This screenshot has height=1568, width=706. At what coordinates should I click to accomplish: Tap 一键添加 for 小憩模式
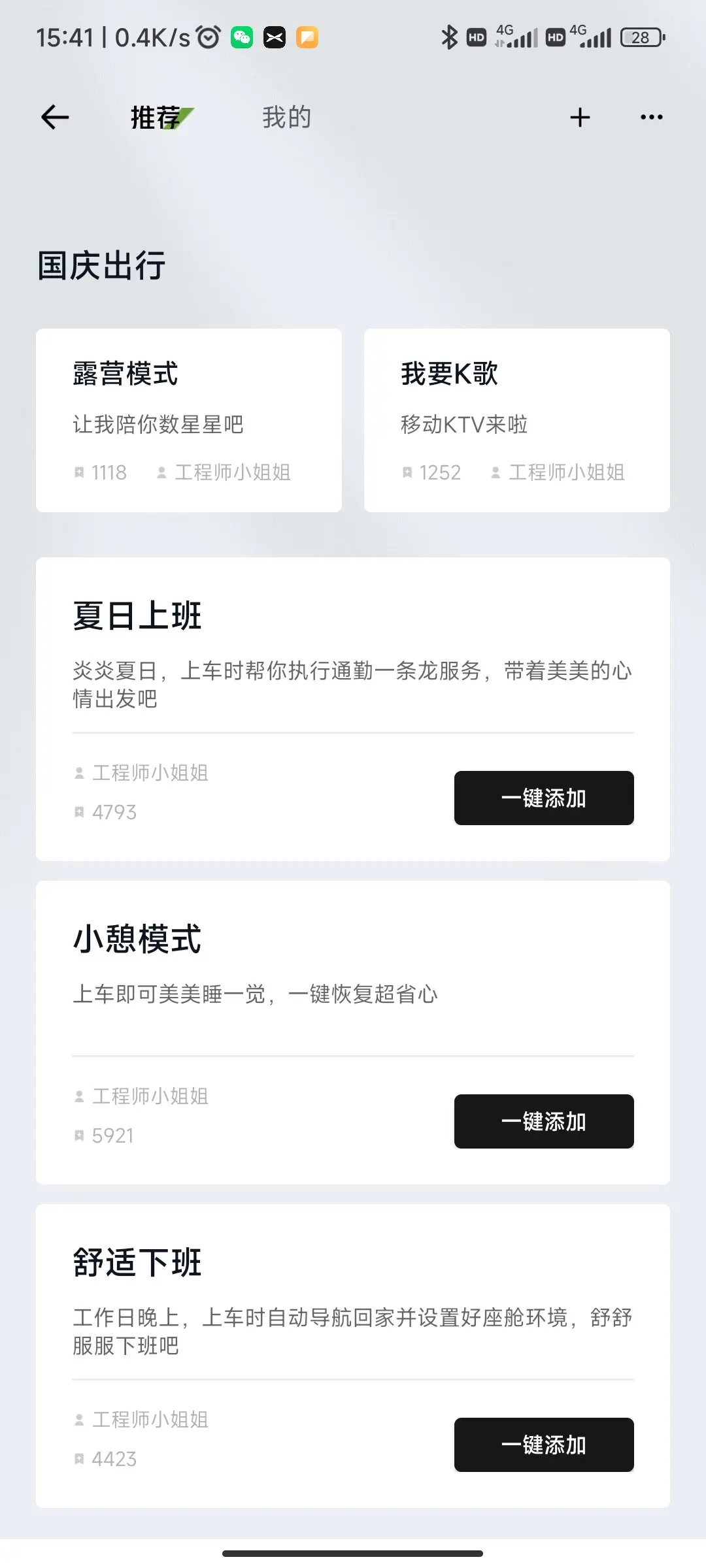pos(544,1121)
